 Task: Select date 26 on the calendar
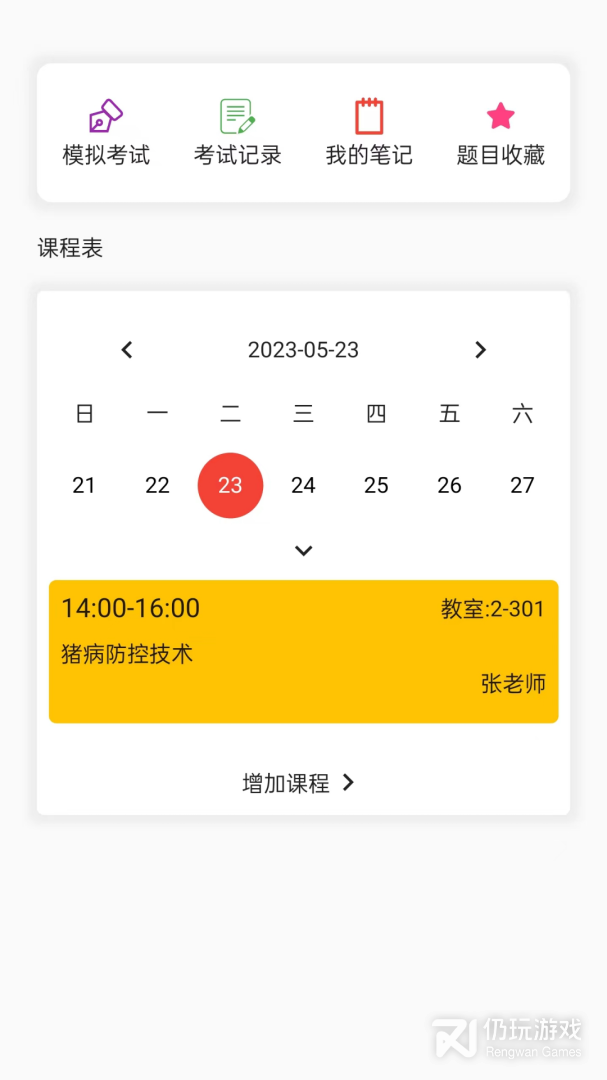tap(449, 486)
